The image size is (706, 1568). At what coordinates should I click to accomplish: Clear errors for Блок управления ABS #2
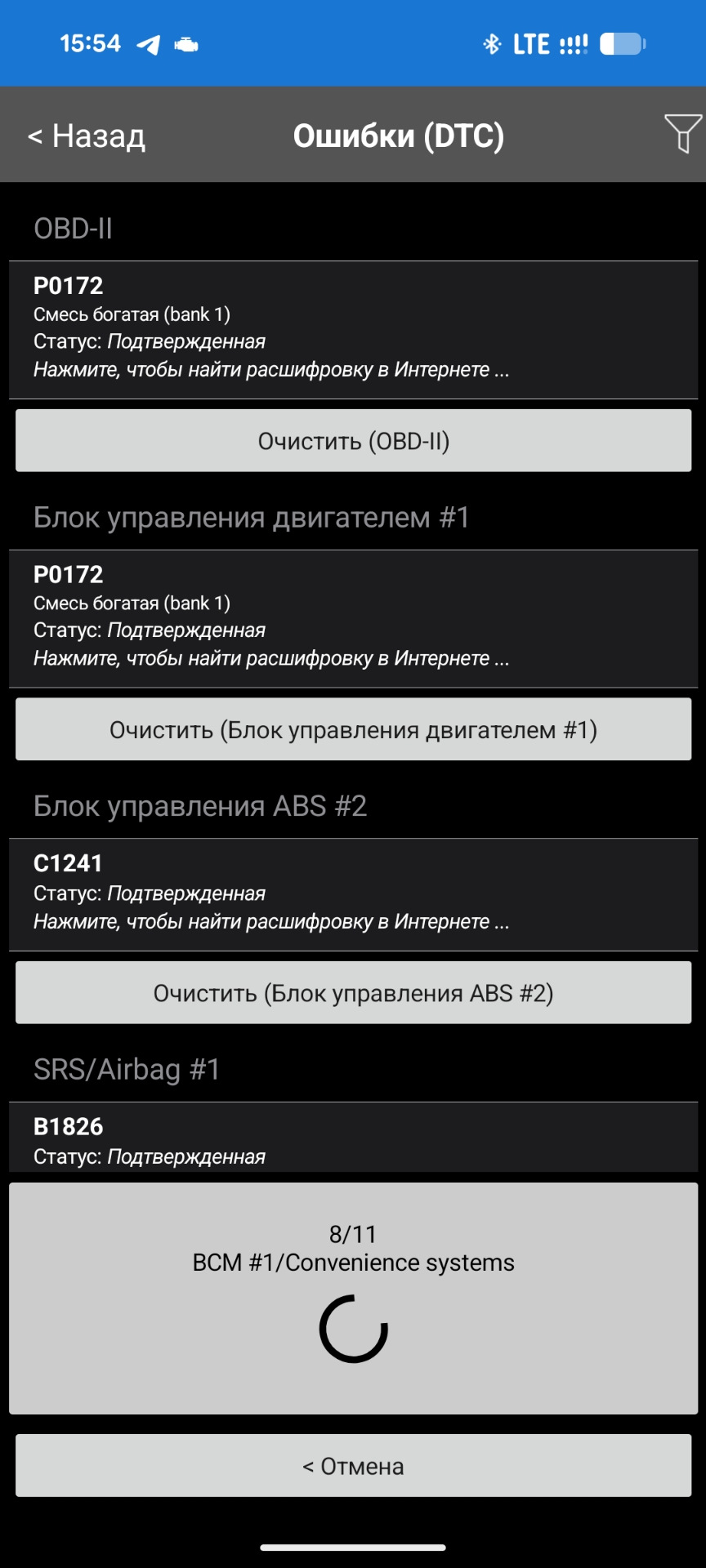pos(353,993)
